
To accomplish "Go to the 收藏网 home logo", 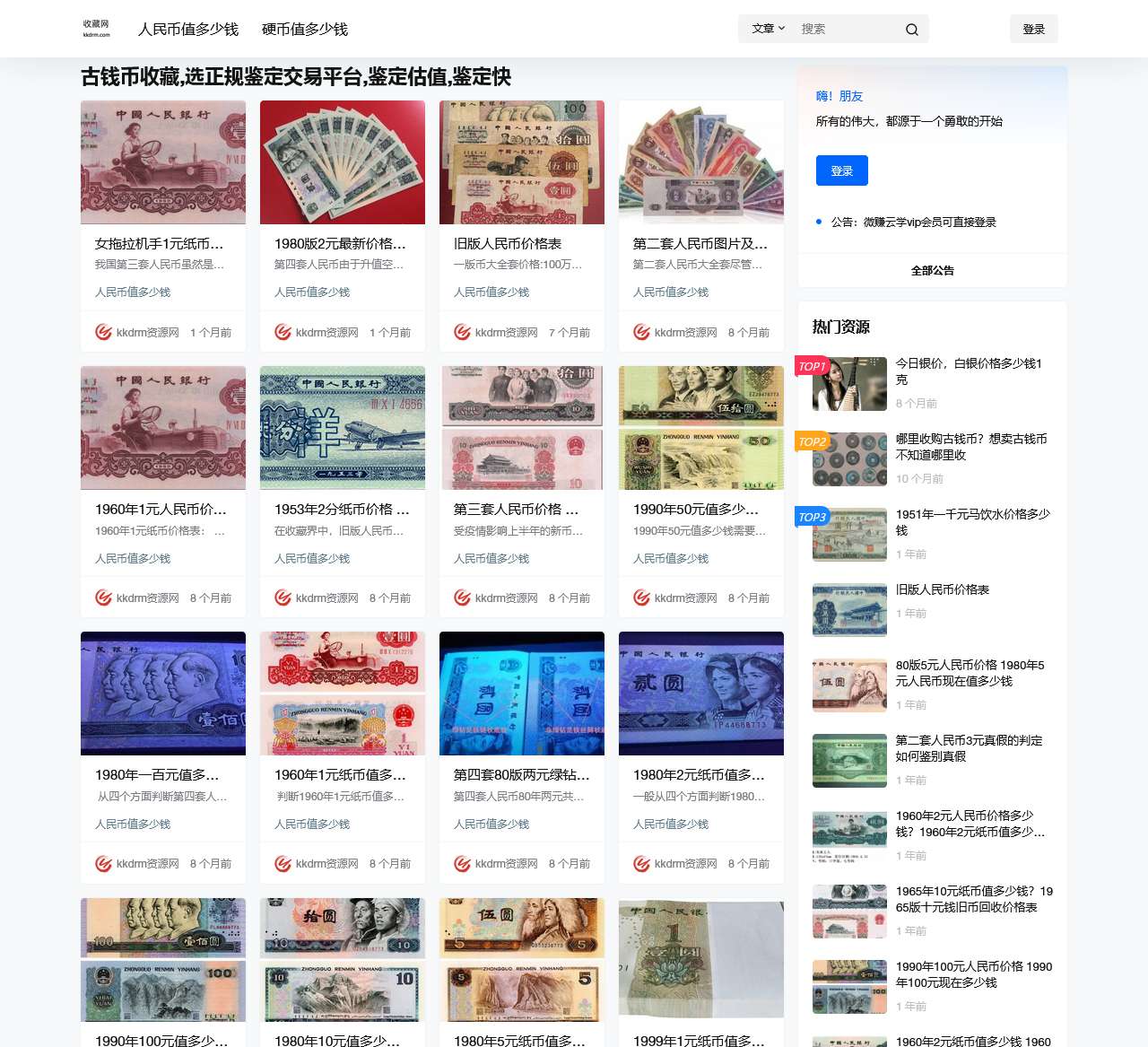I will point(96,29).
